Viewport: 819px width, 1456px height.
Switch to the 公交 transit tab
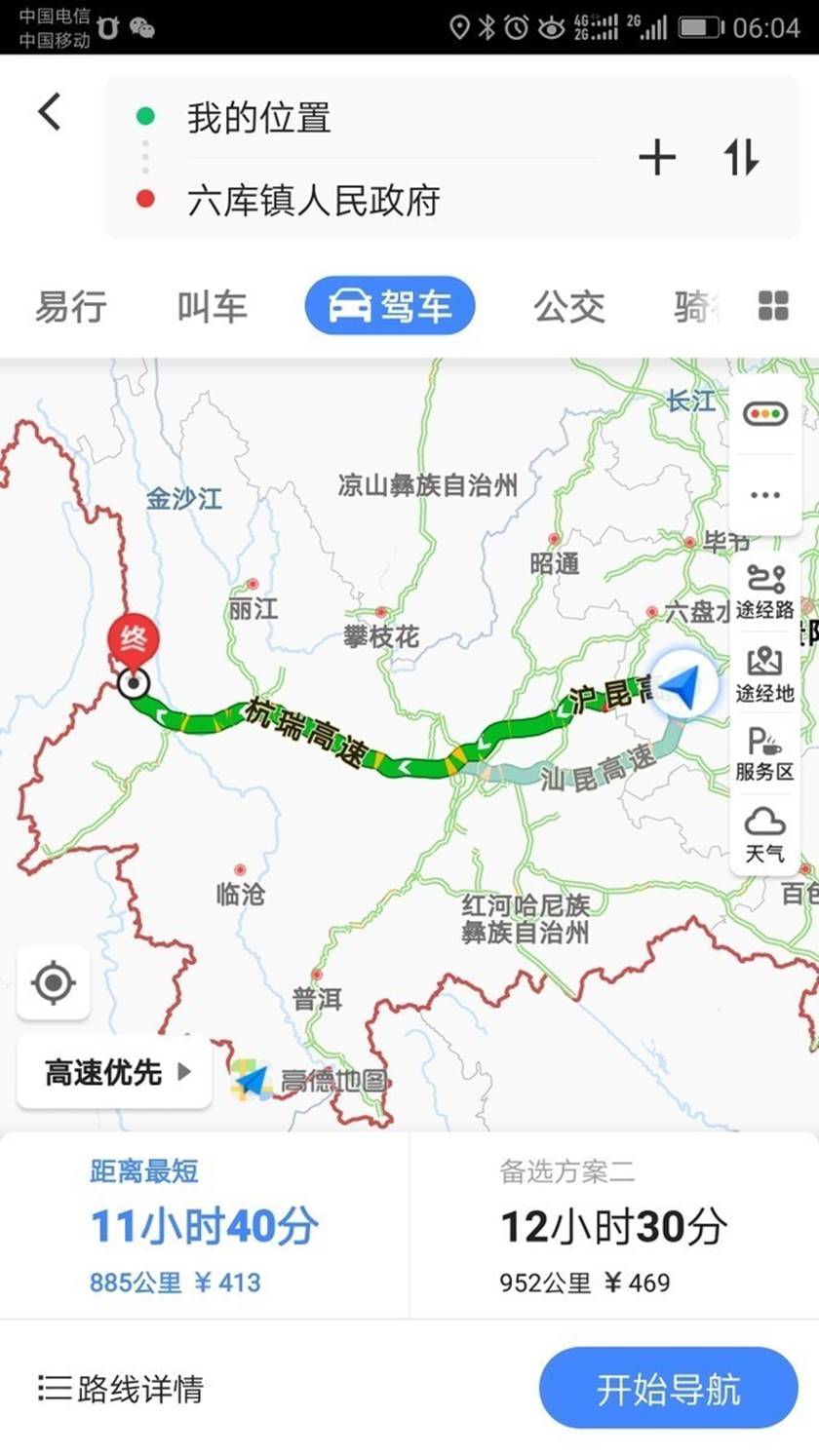[569, 307]
